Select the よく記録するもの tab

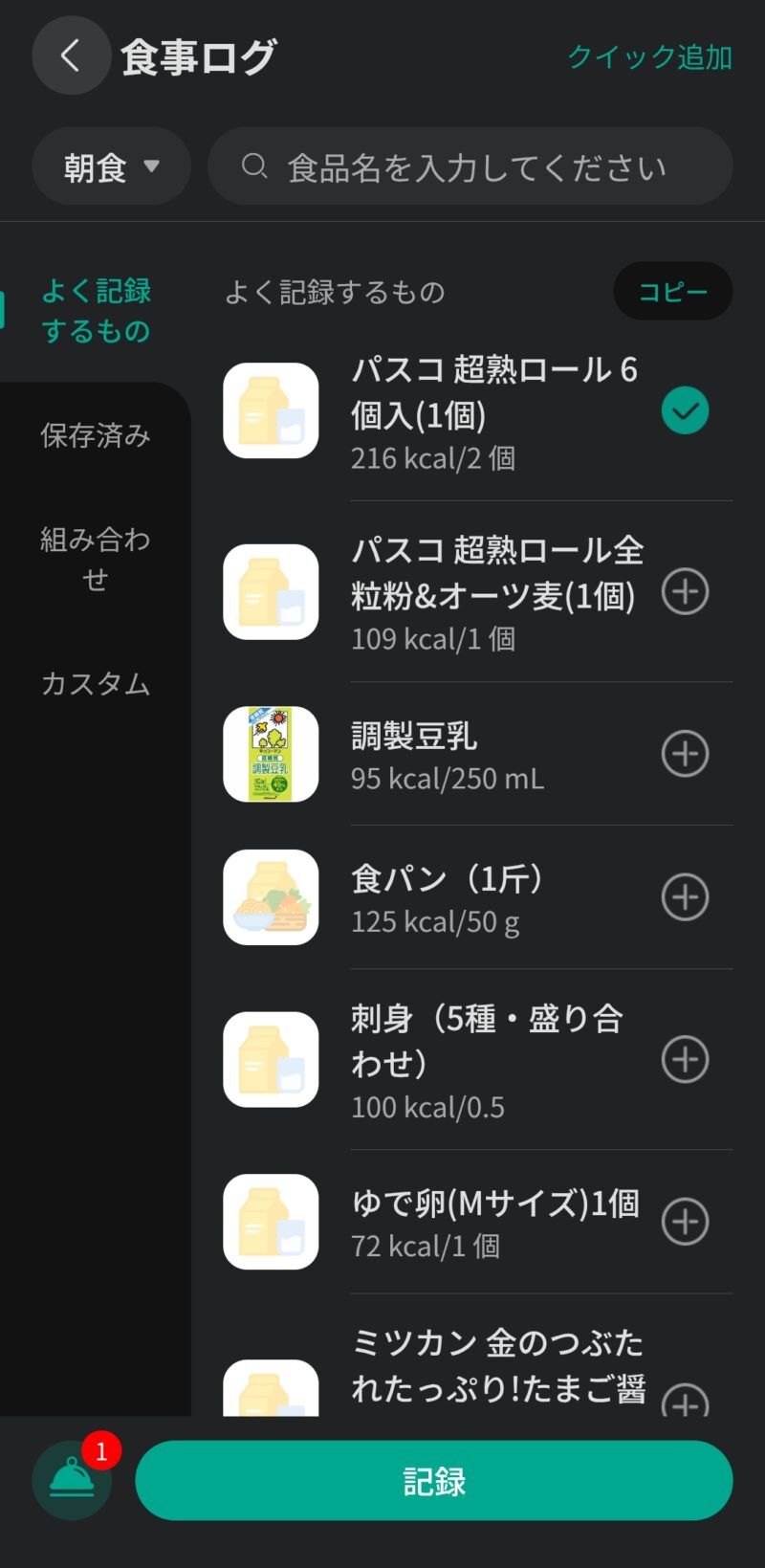click(x=96, y=310)
